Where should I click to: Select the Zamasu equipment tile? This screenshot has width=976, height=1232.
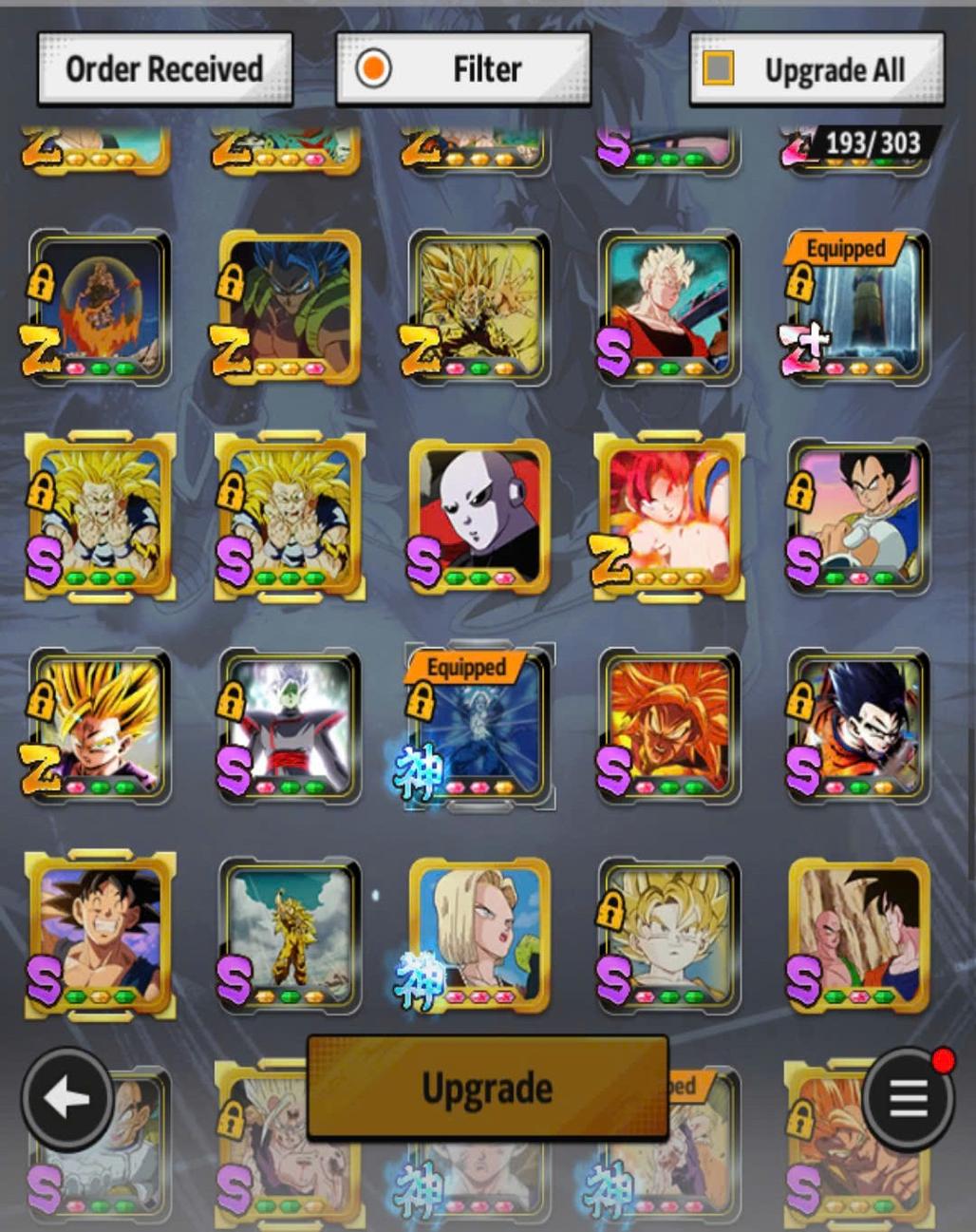coord(290,725)
